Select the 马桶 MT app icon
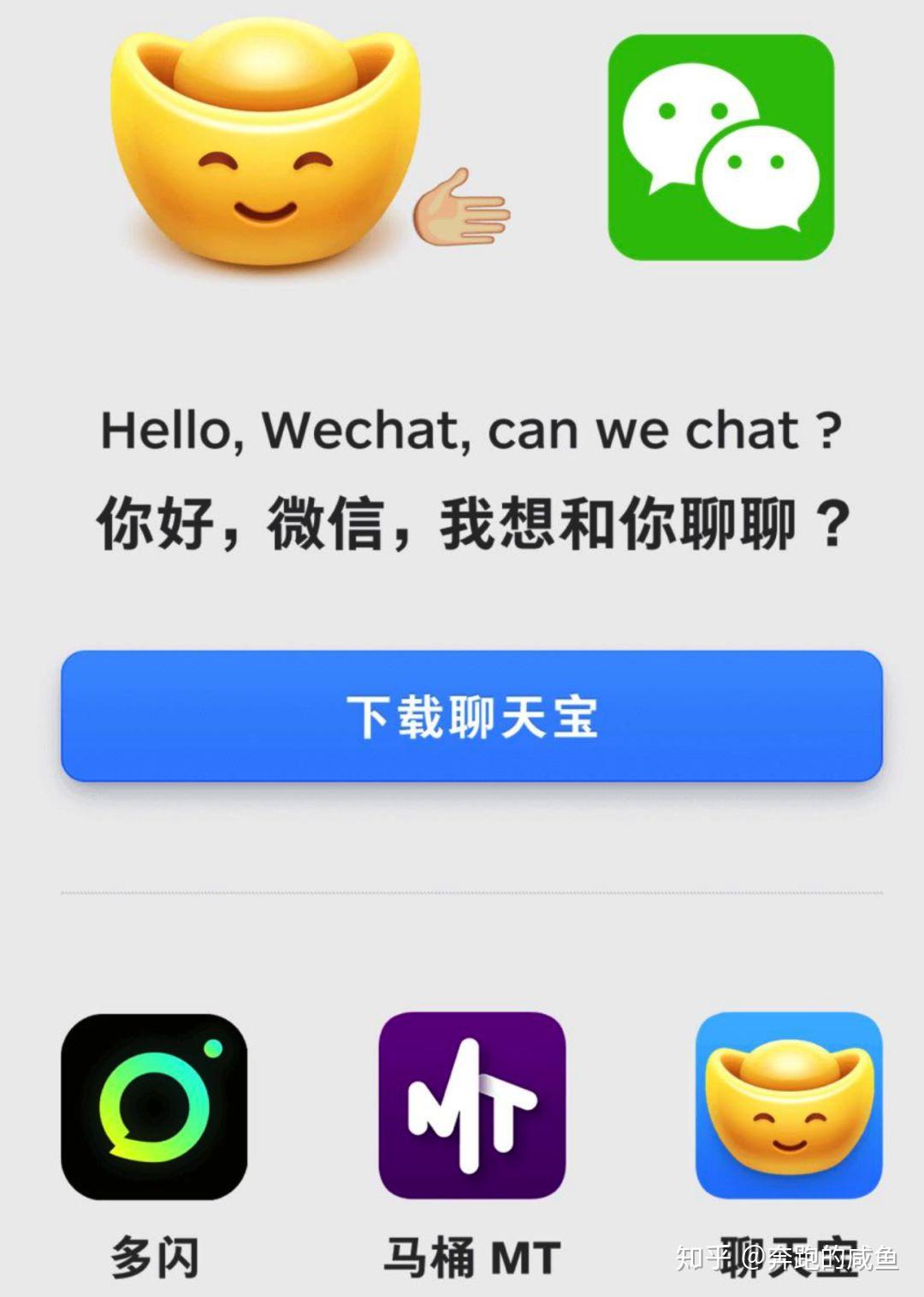Image resolution: width=924 pixels, height=1297 pixels. click(x=471, y=1105)
